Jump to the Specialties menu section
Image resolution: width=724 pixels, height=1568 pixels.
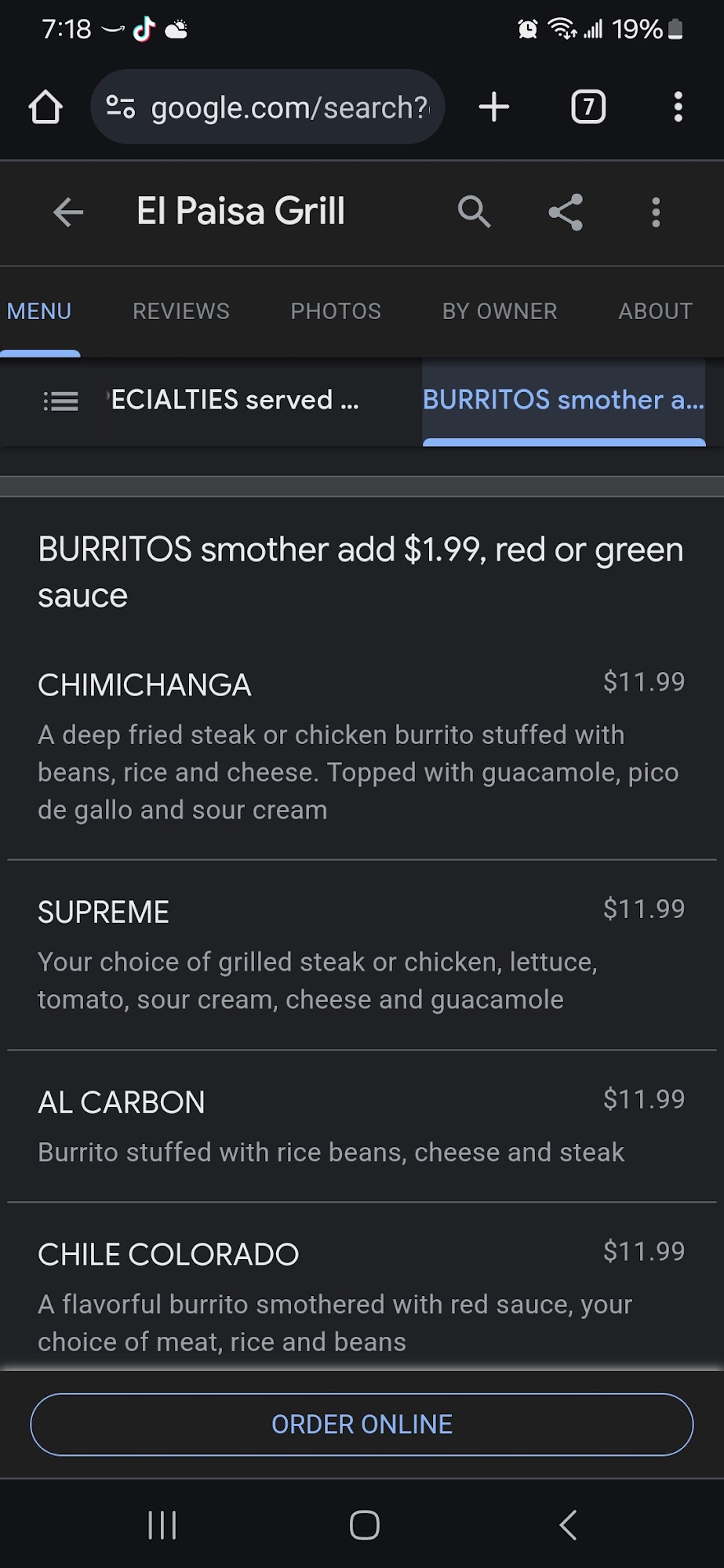pyautogui.click(x=235, y=401)
